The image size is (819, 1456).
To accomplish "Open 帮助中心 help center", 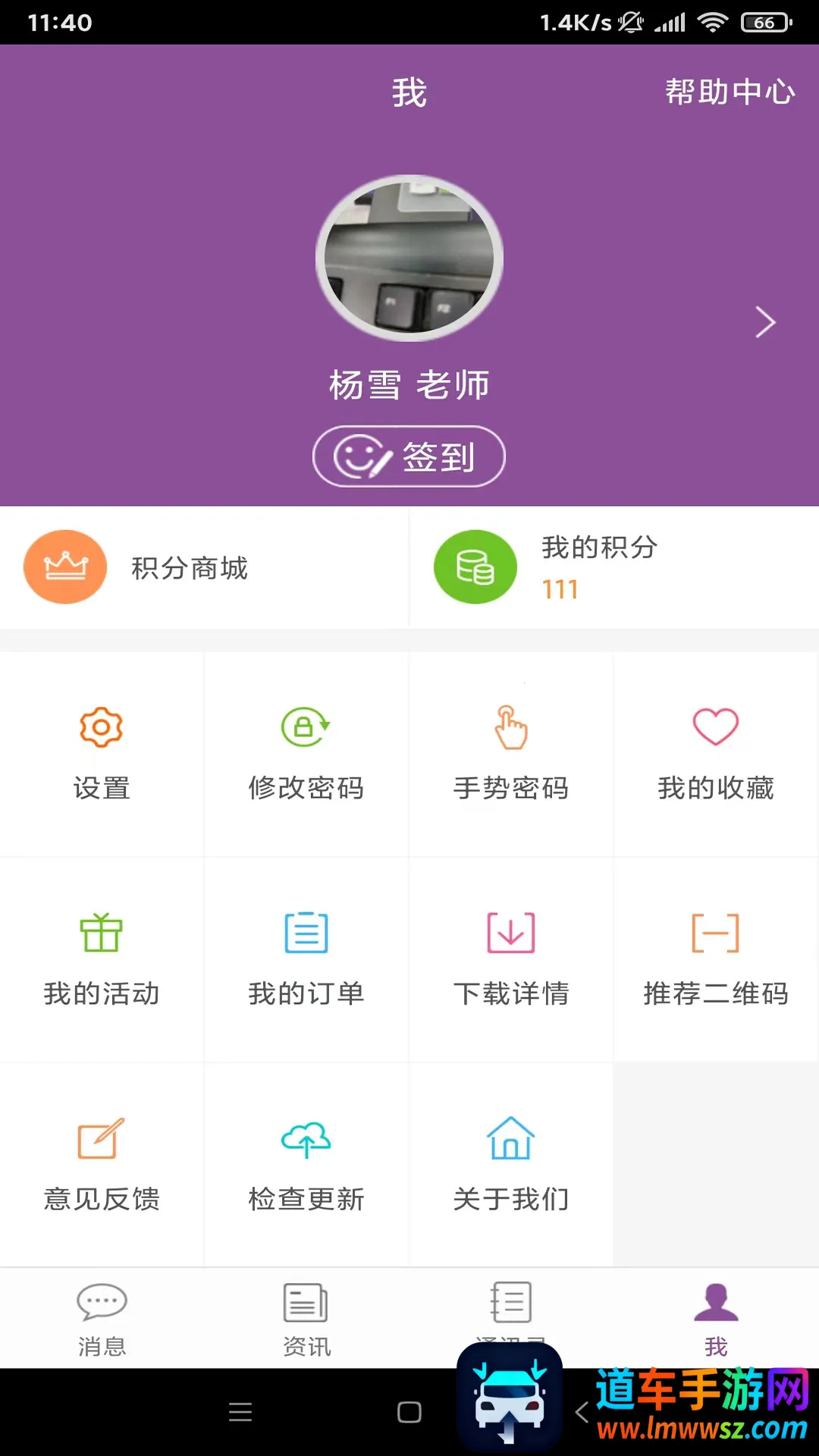I will pyautogui.click(x=730, y=93).
